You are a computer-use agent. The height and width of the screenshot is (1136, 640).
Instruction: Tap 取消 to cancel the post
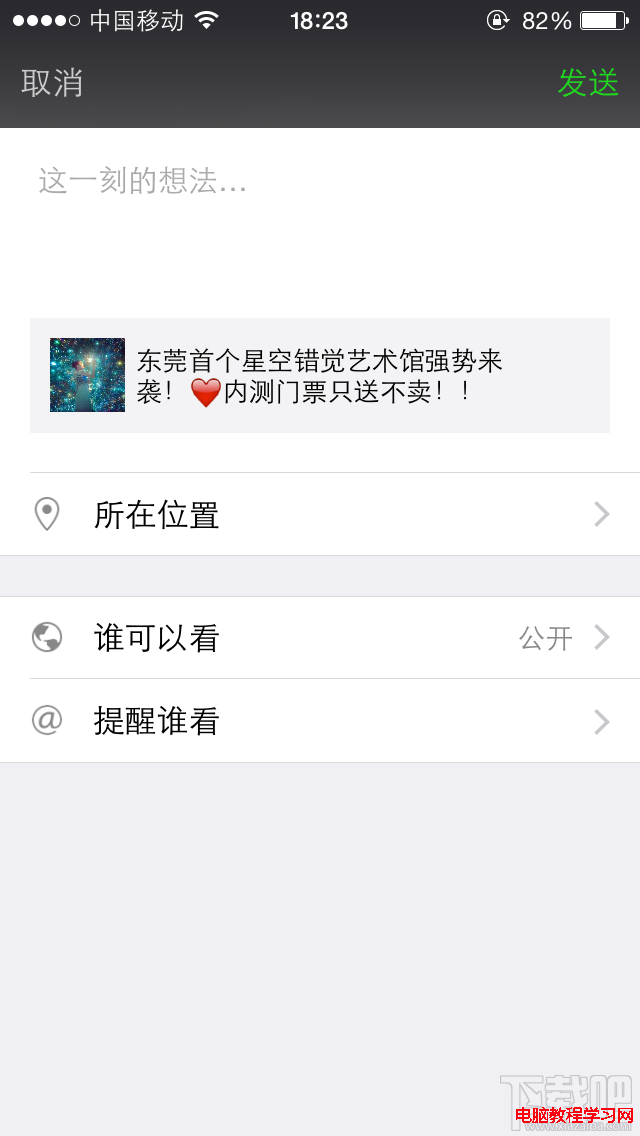click(52, 83)
